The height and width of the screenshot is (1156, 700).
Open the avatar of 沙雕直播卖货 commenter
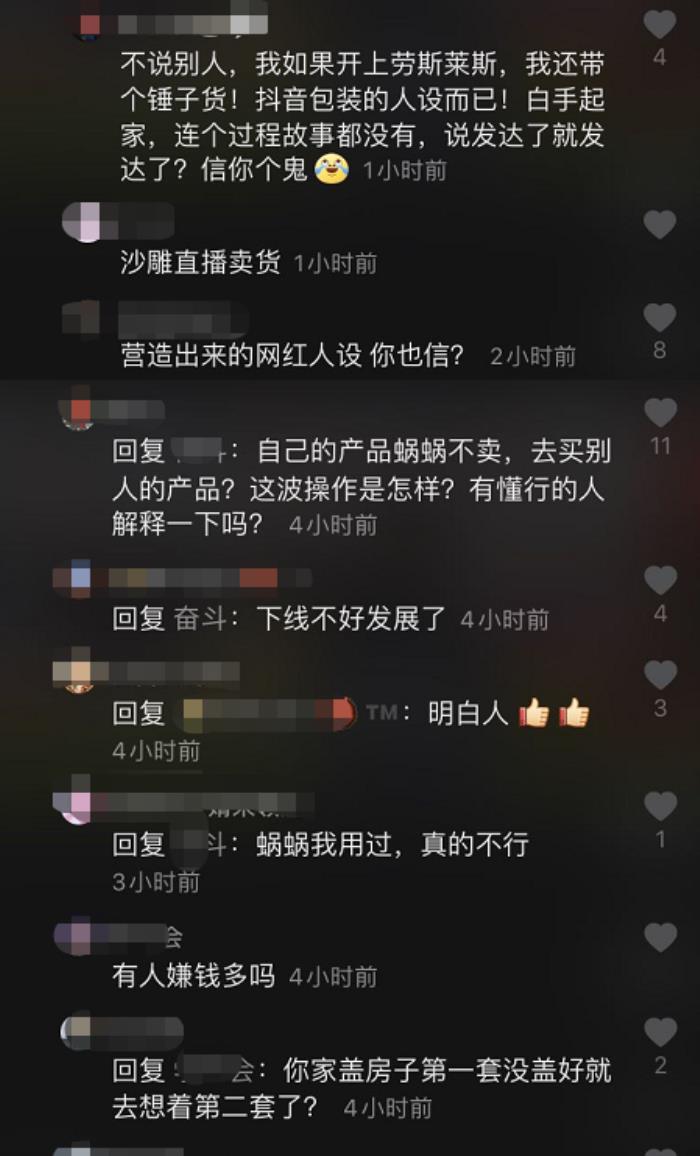82,222
